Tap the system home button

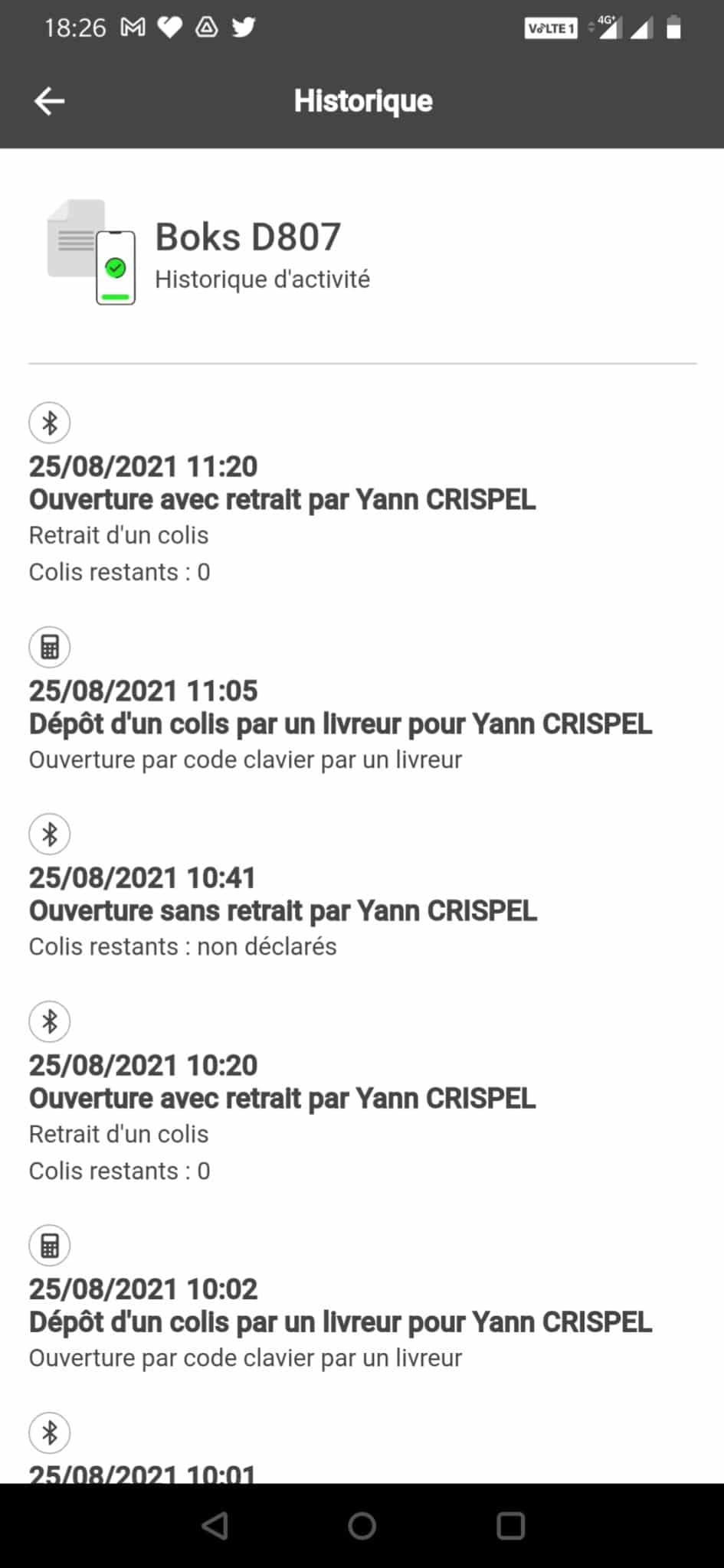tap(362, 1525)
